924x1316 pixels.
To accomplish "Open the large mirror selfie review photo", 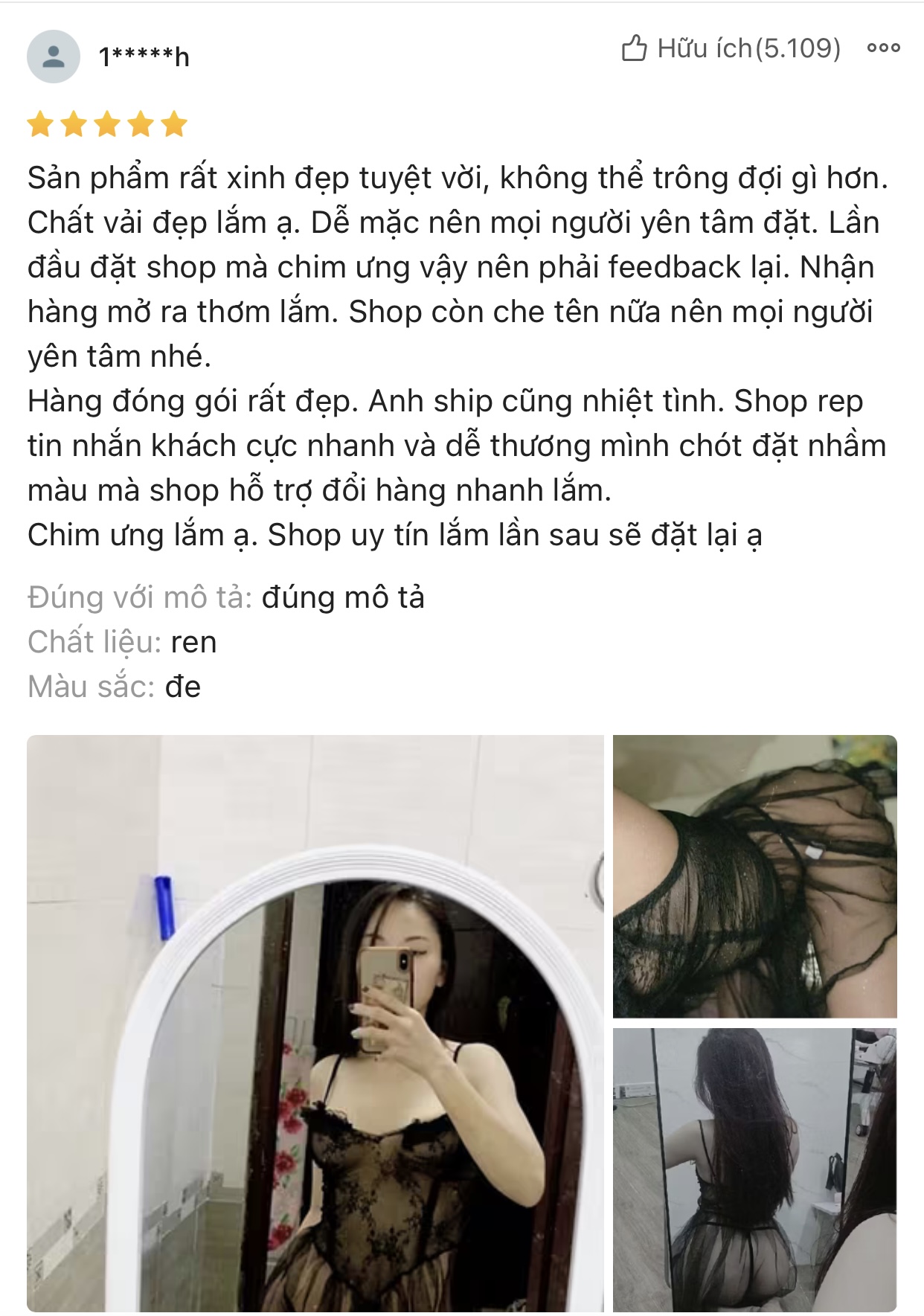I will point(315,1023).
